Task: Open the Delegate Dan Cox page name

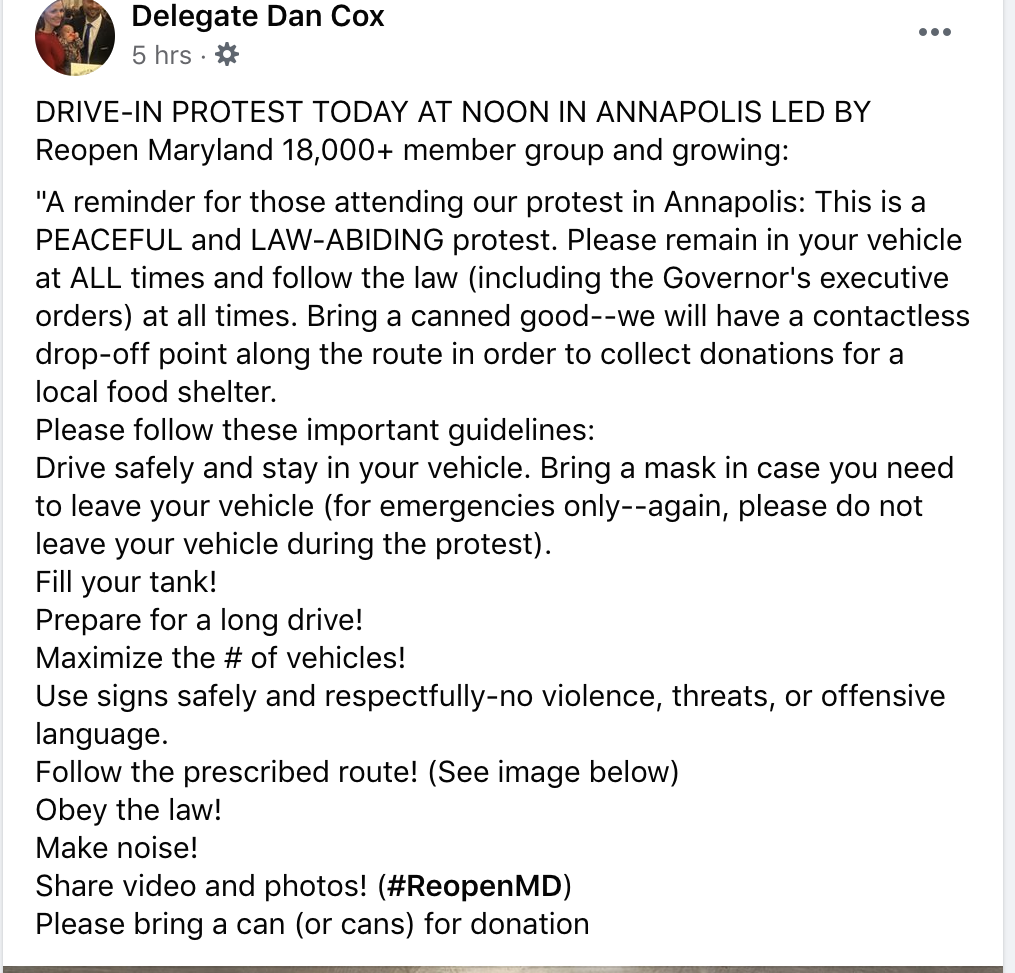Action: tap(257, 16)
